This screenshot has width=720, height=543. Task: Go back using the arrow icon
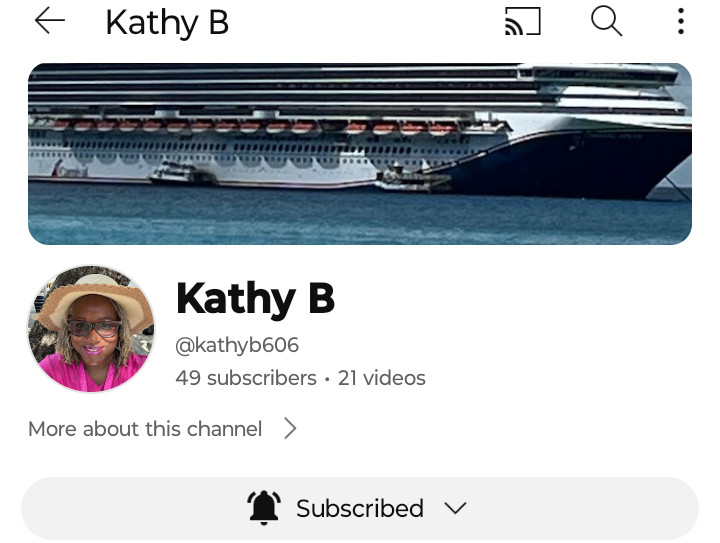(x=49, y=21)
